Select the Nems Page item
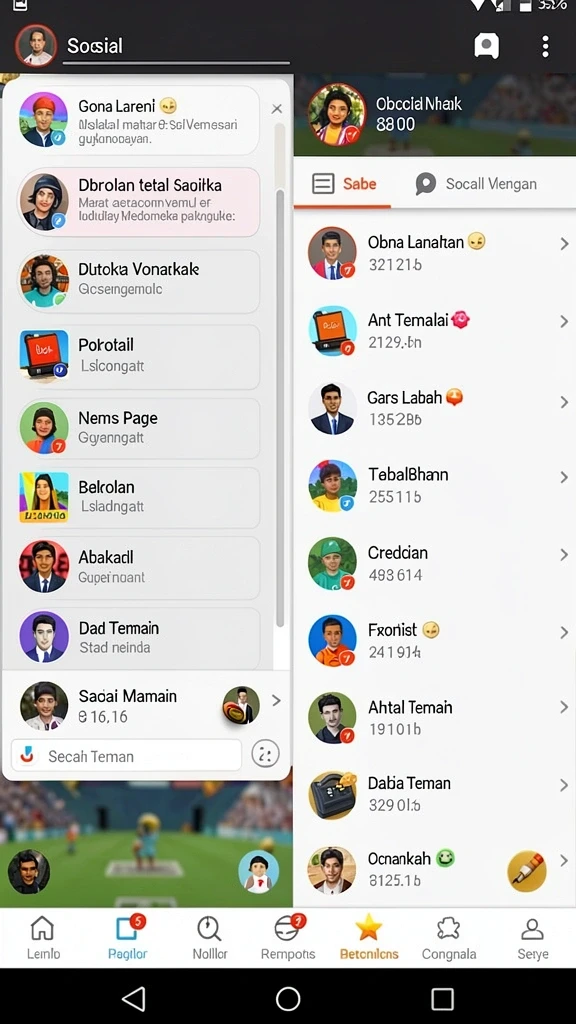Screen dimensions: 576x1024 tap(138, 428)
